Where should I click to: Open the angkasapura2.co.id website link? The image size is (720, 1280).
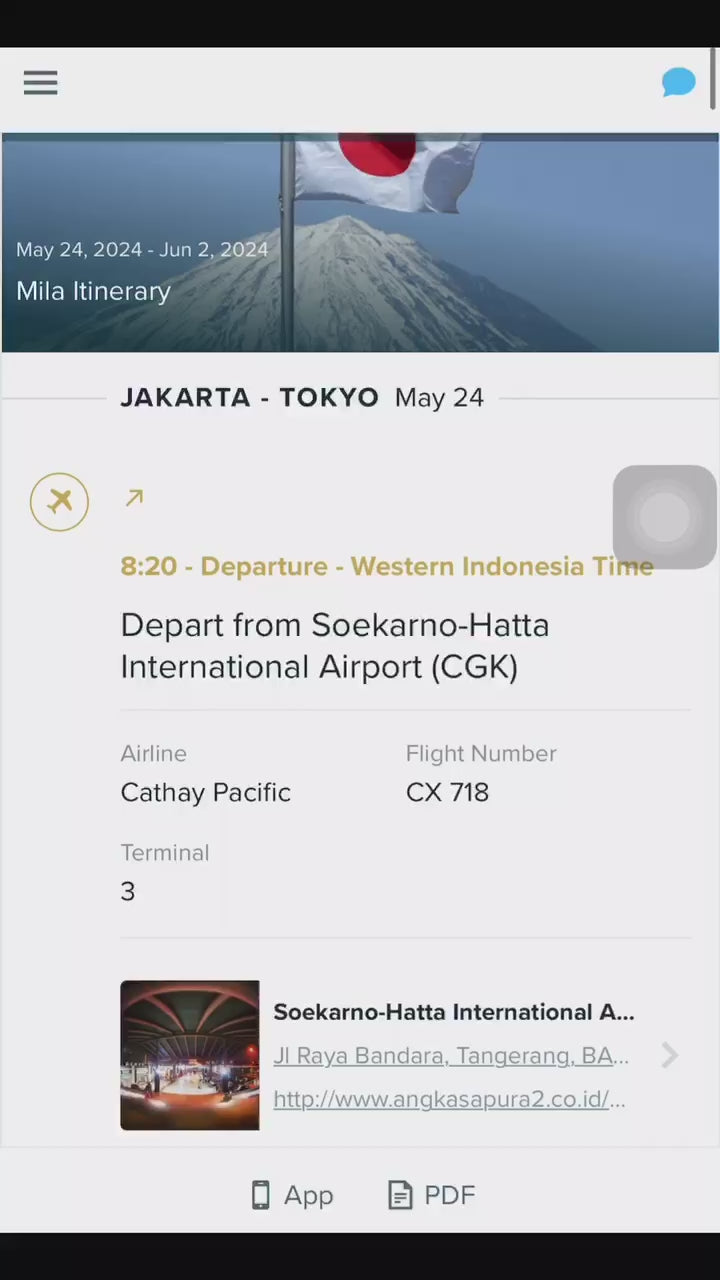click(449, 1099)
